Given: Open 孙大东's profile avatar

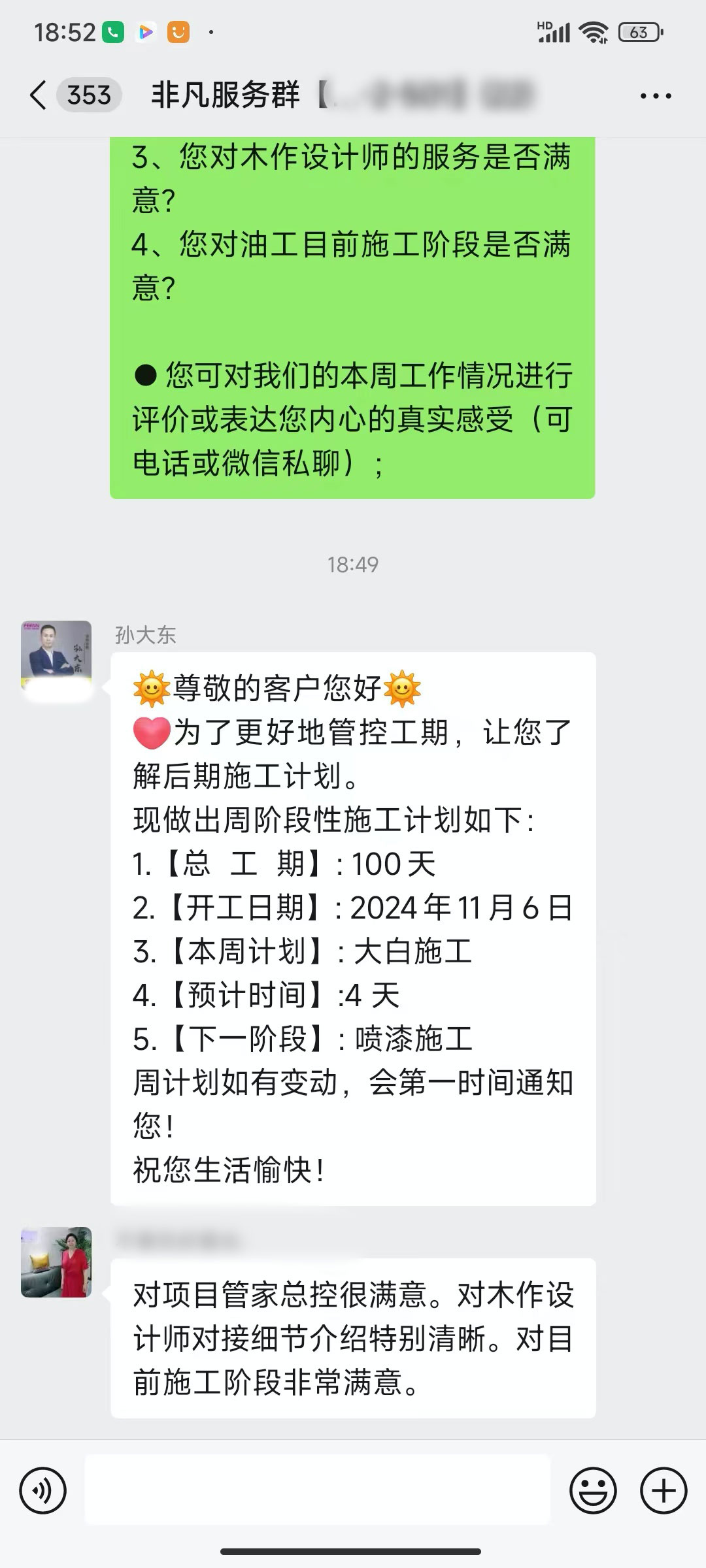Looking at the screenshot, I should [x=56, y=655].
